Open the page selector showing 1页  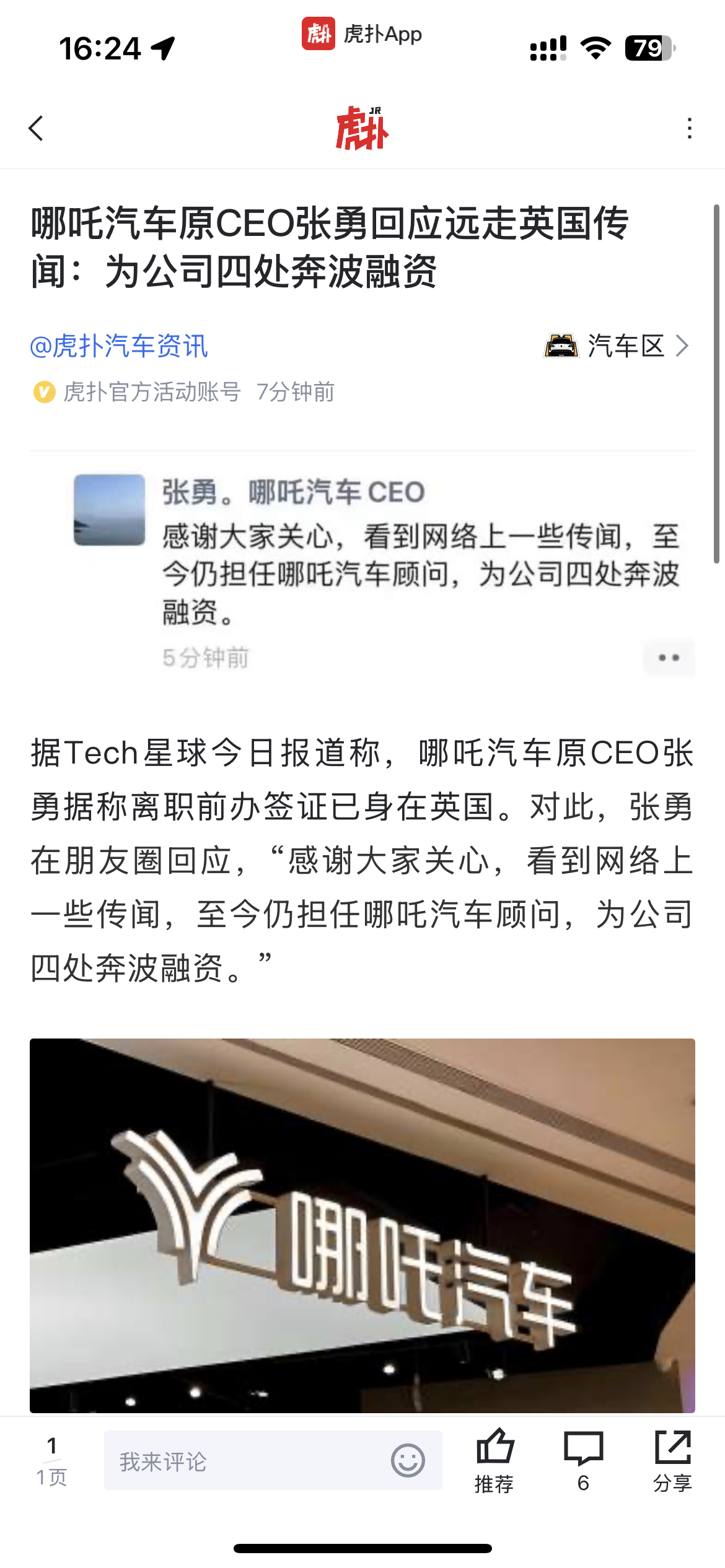[x=51, y=1461]
